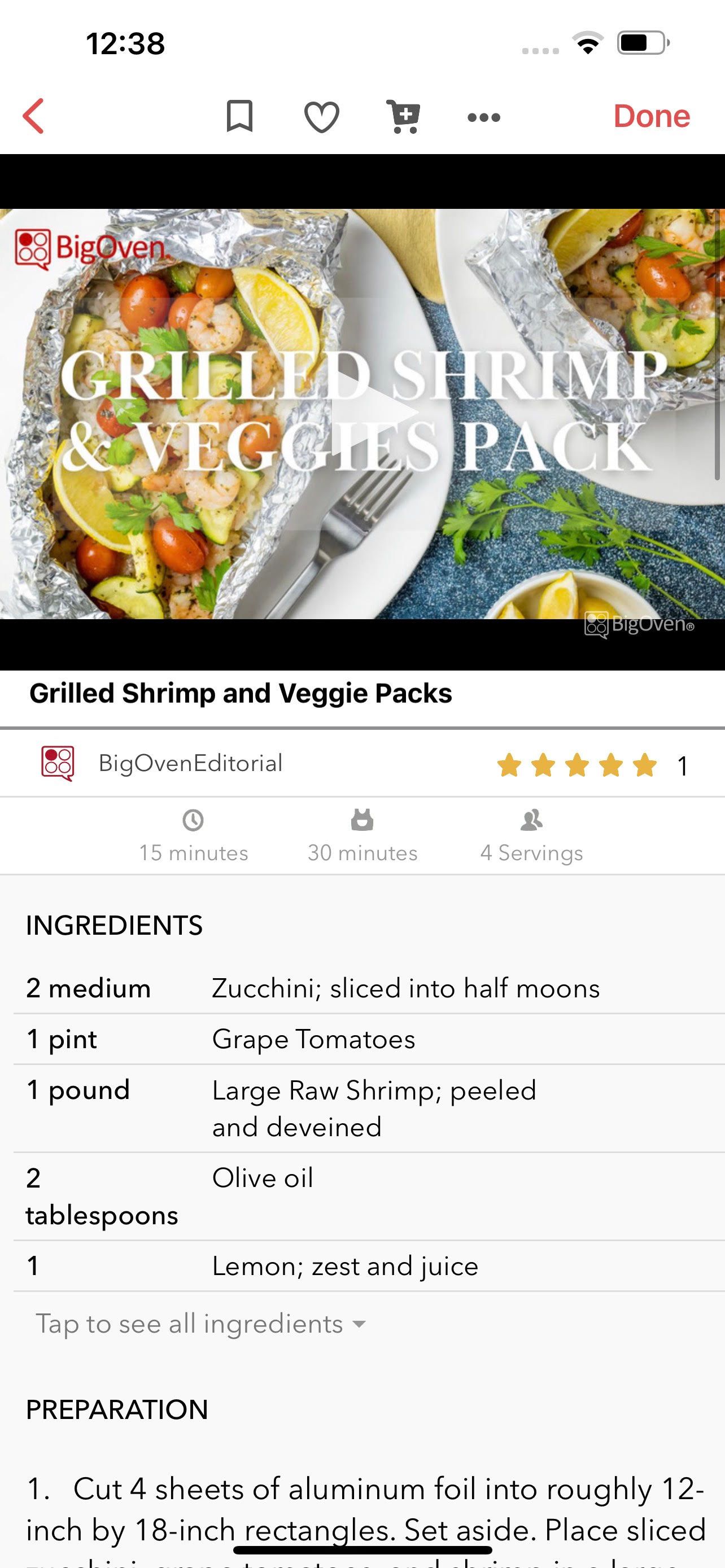Favorite the recipe with the heart icon

tap(321, 116)
